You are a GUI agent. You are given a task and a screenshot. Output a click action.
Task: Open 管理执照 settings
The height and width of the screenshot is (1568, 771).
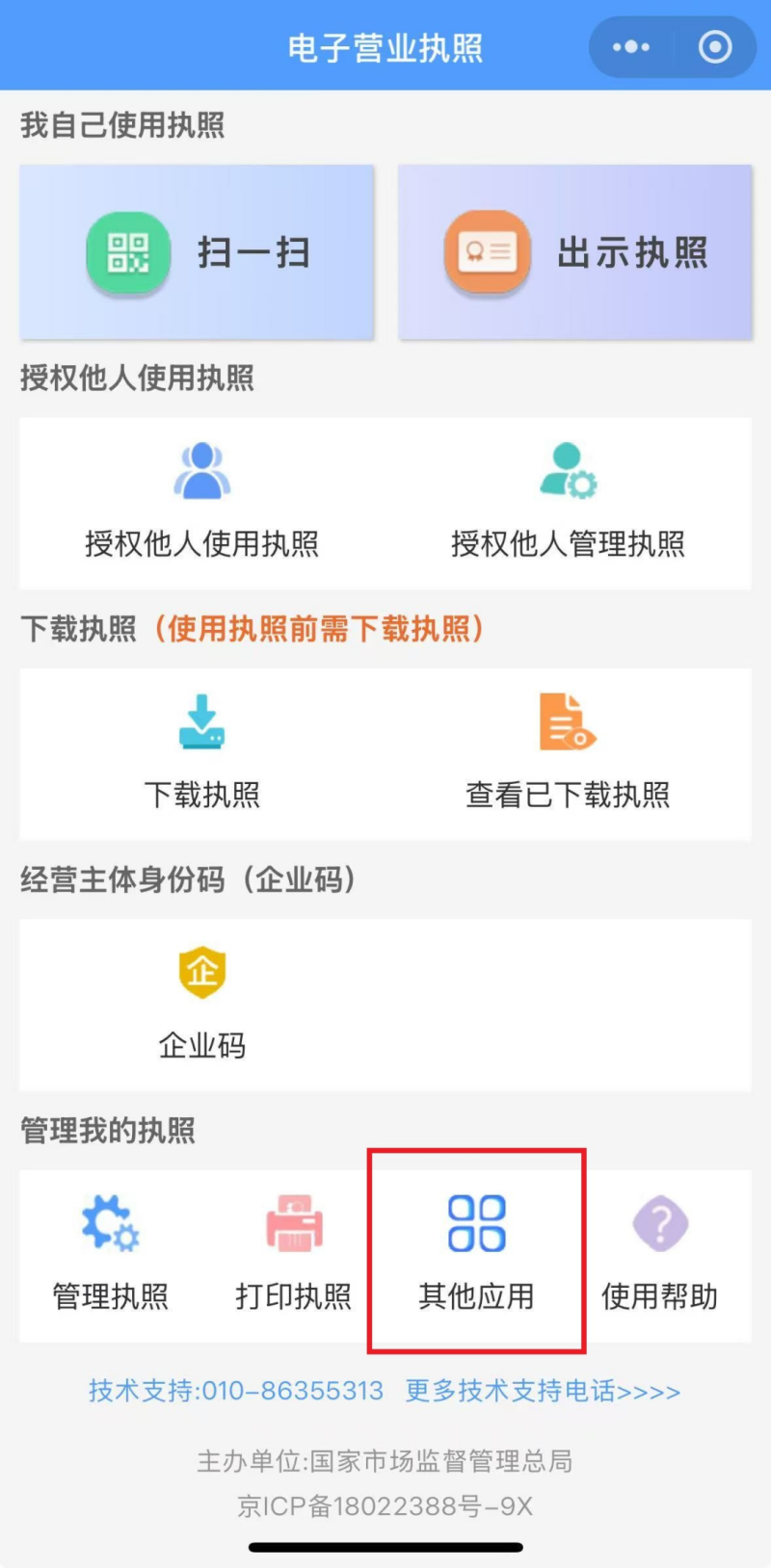[x=111, y=1254]
